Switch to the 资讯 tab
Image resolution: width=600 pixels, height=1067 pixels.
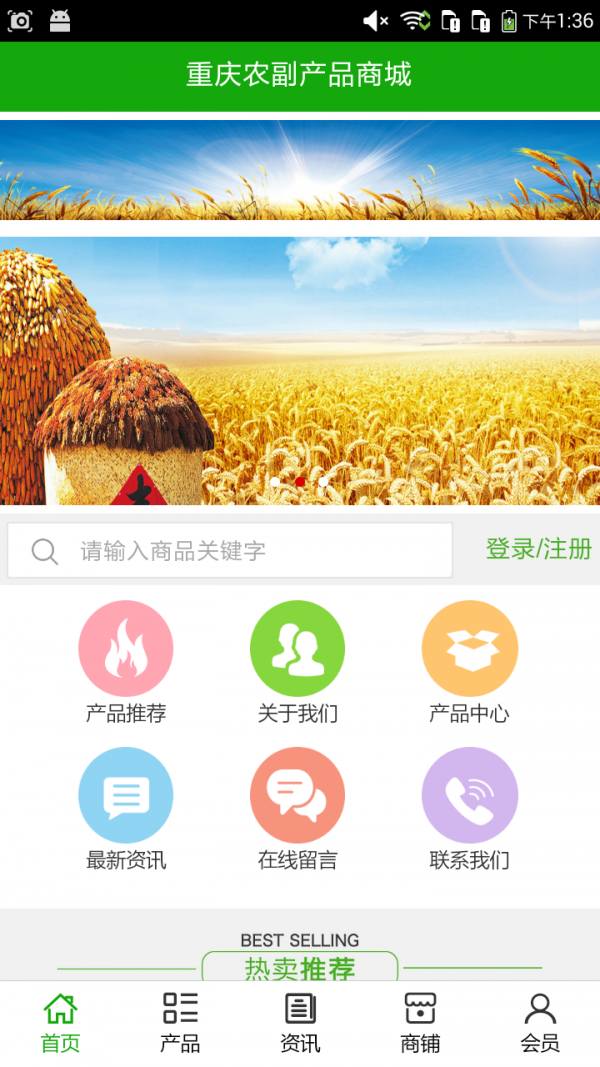click(300, 1023)
